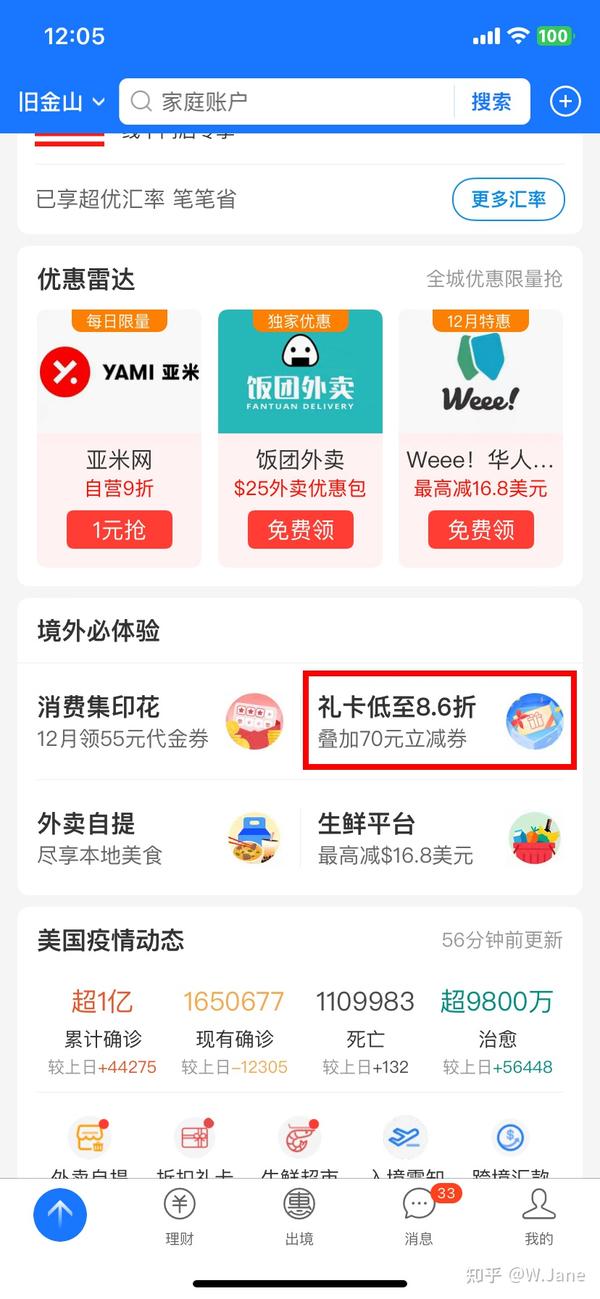Tap 免费领 on the Weee! card

tap(481, 530)
